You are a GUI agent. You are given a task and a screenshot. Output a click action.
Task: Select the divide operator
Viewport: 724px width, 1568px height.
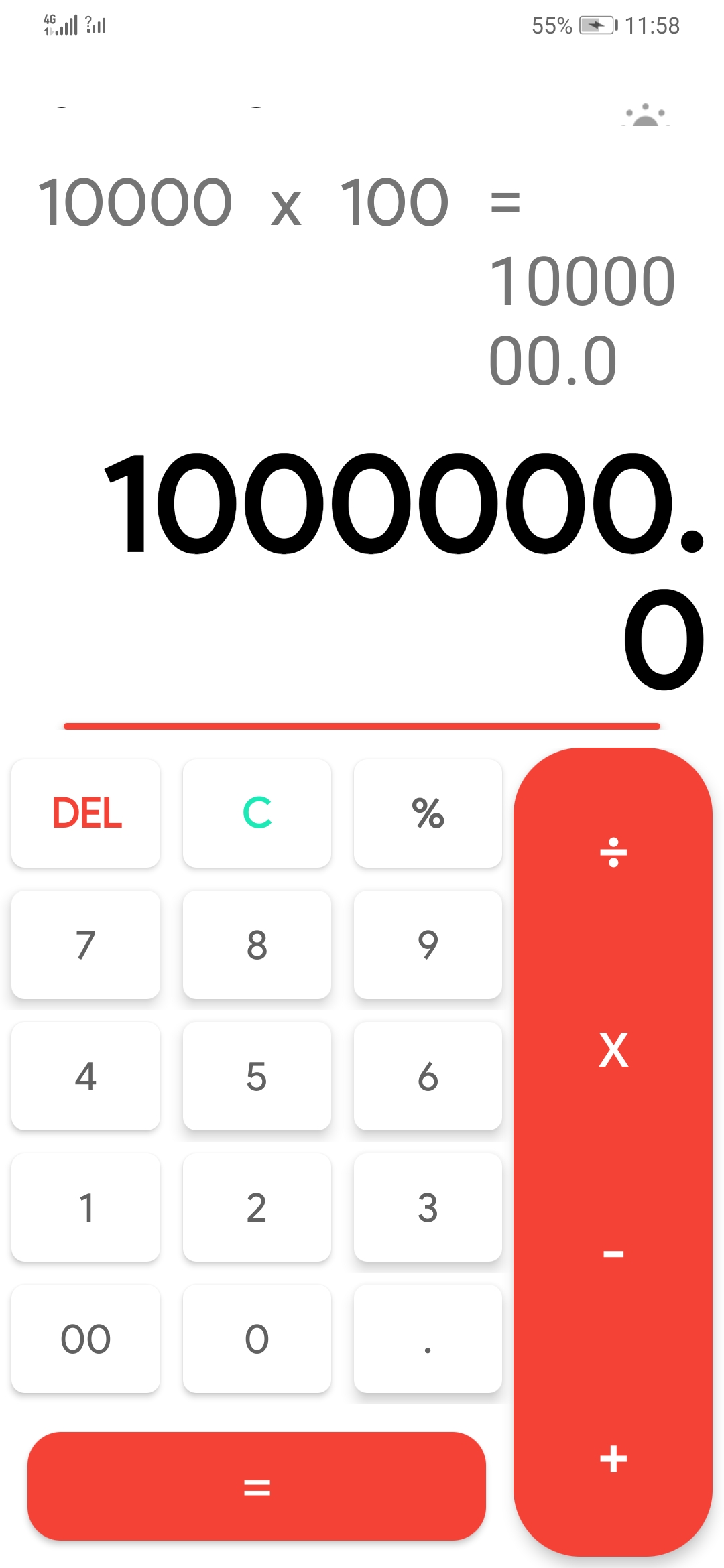pos(613,852)
